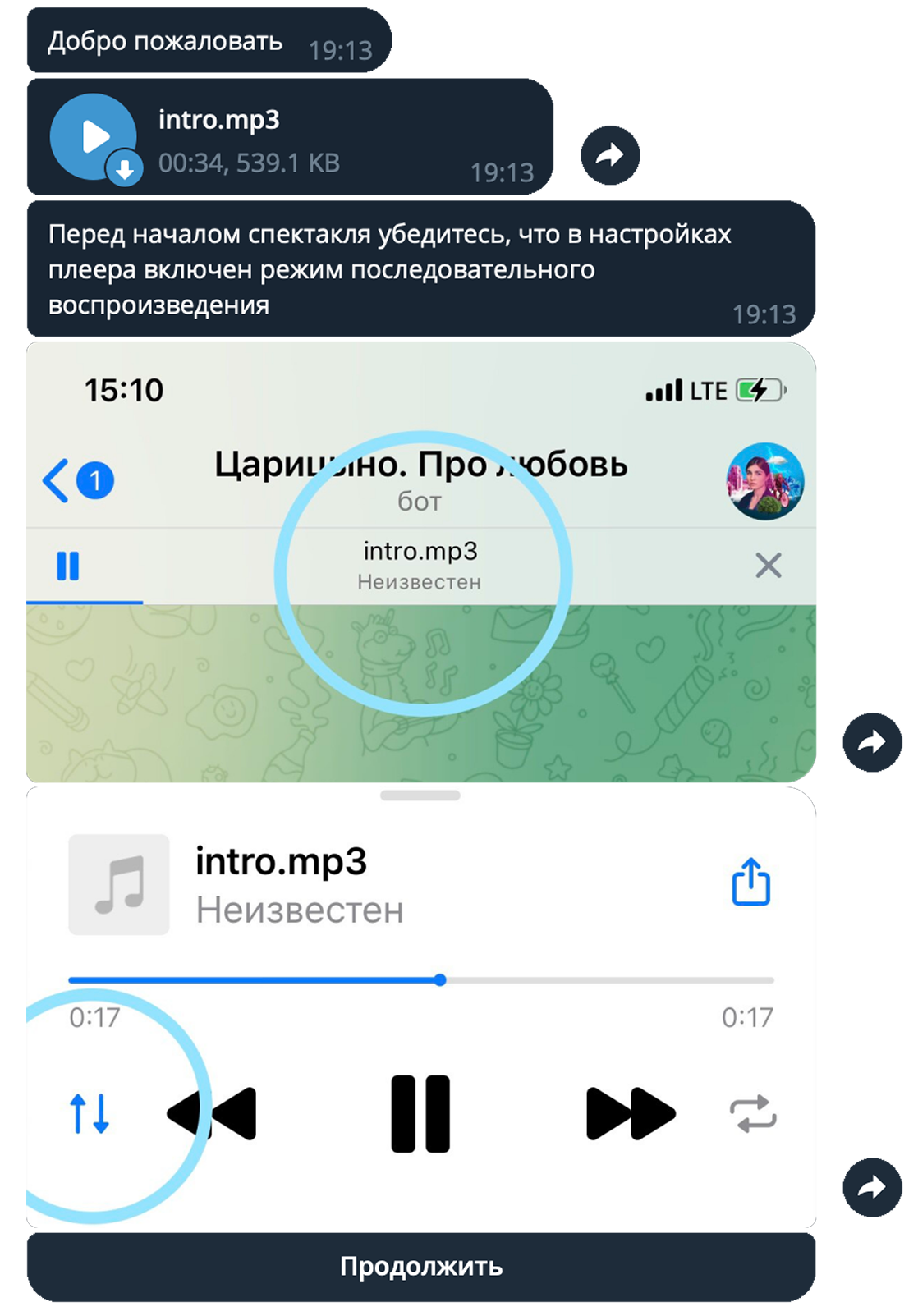Tap the Продолжить button
Image resolution: width=918 pixels, height=1316 pixels.
(x=421, y=1267)
